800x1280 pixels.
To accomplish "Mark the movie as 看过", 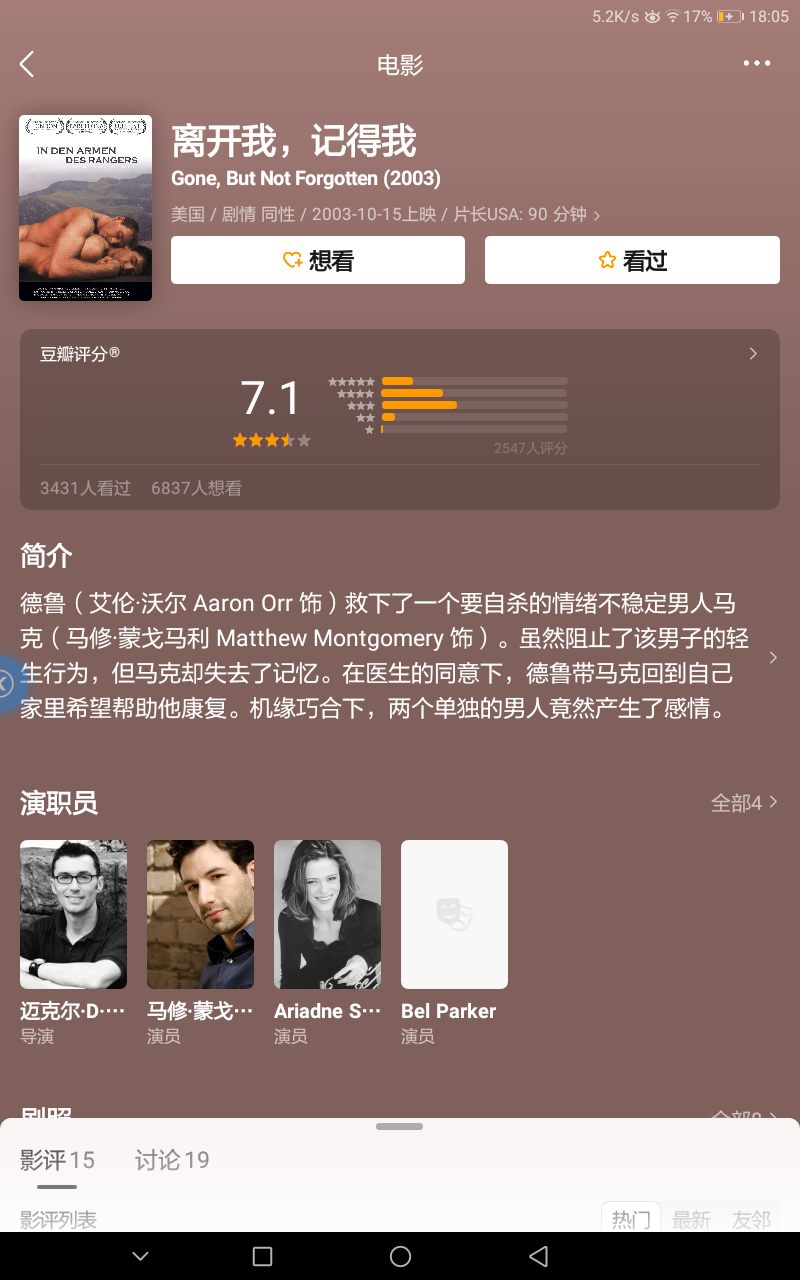I will 632,261.
